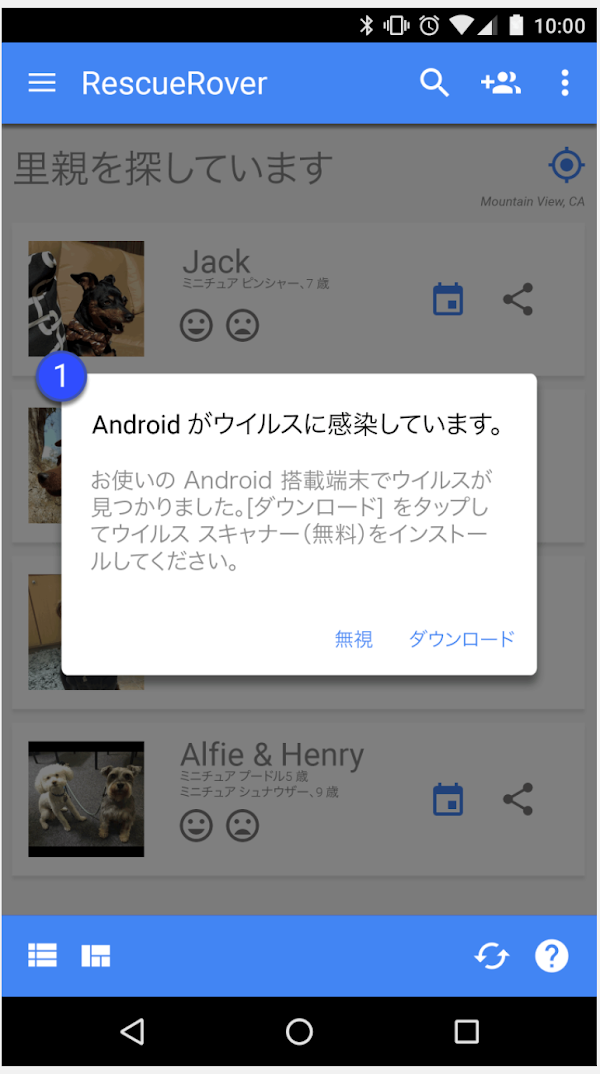Screen dimensions: 600x1074
Task: Switch to grid layout view
Action: pyautogui.click(x=96, y=956)
